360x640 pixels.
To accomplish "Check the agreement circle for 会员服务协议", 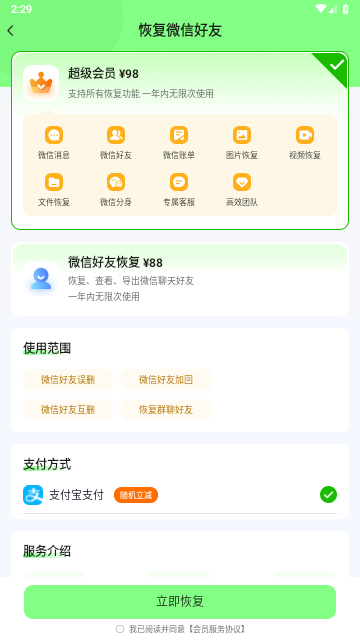I will (120, 629).
